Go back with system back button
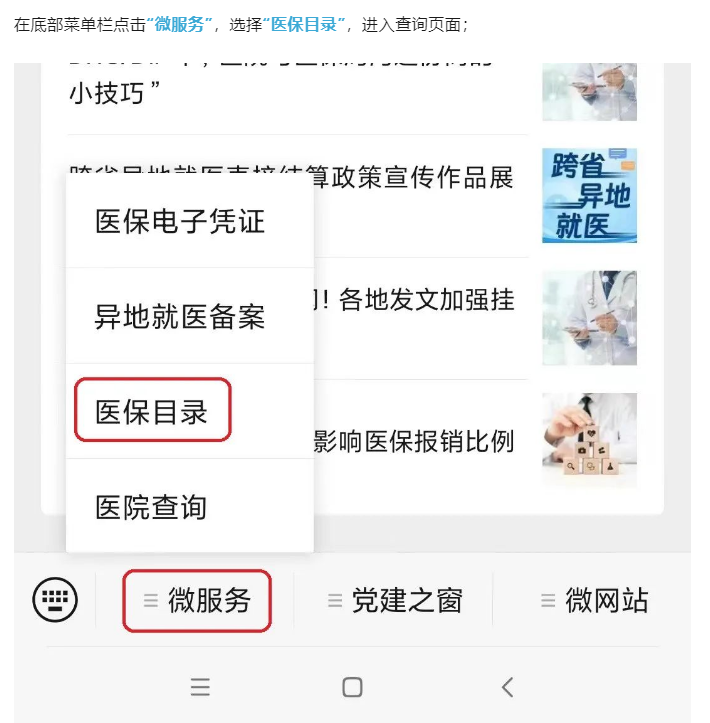The width and height of the screenshot is (710, 723). tap(507, 687)
